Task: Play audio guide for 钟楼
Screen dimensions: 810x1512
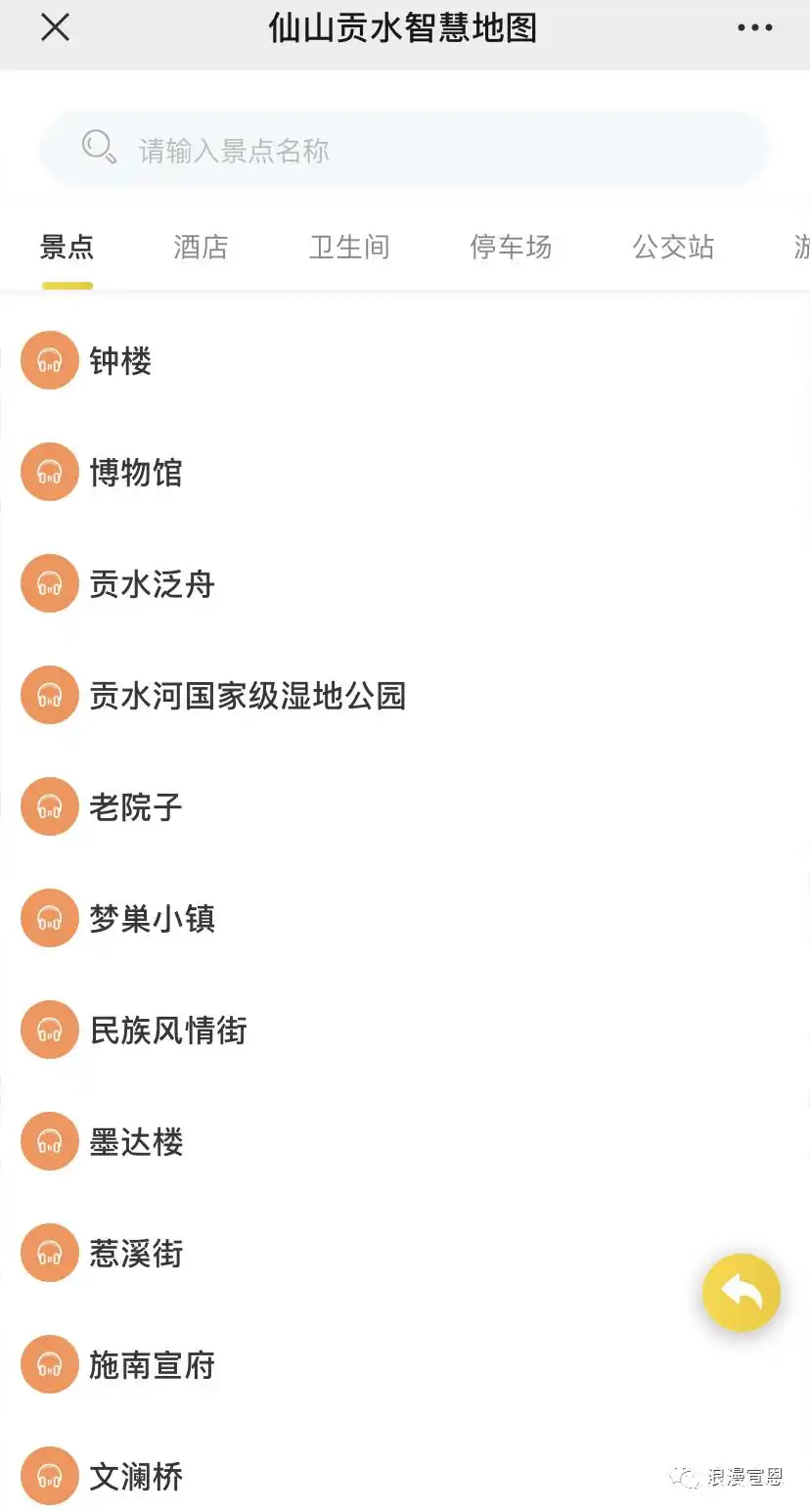Action: click(x=50, y=360)
